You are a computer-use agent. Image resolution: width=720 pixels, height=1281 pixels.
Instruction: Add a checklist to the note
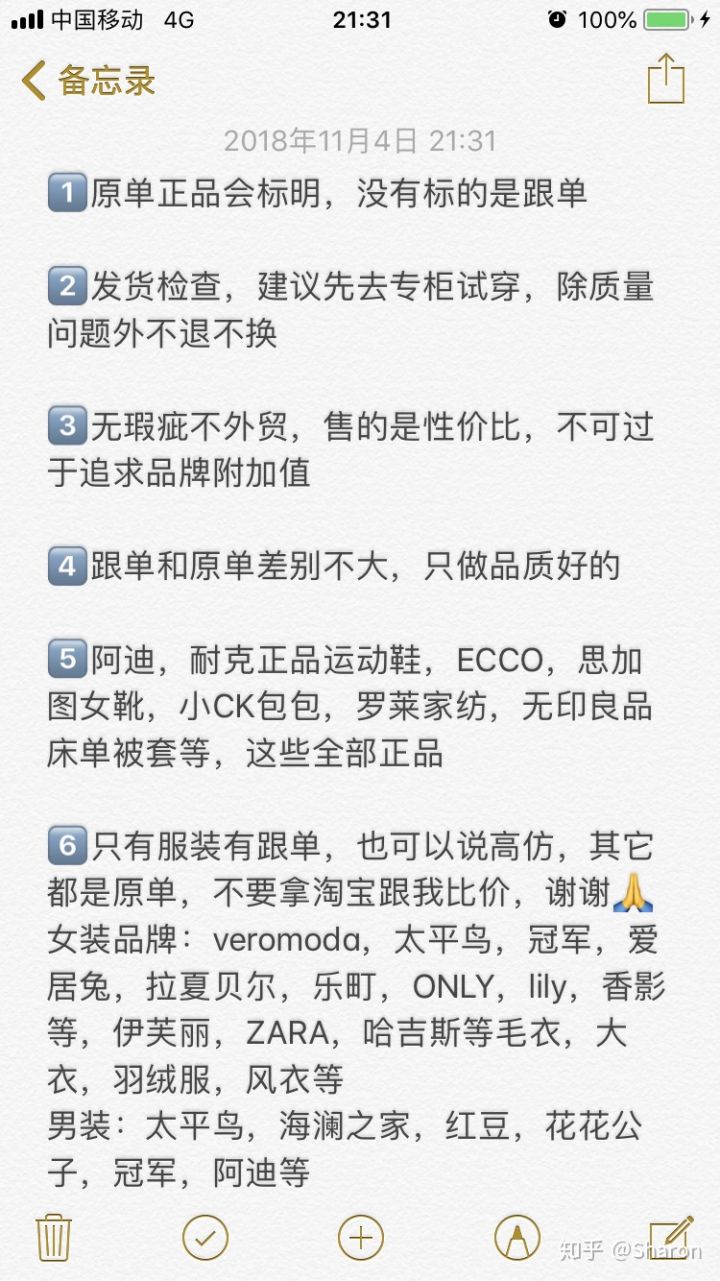click(205, 1238)
